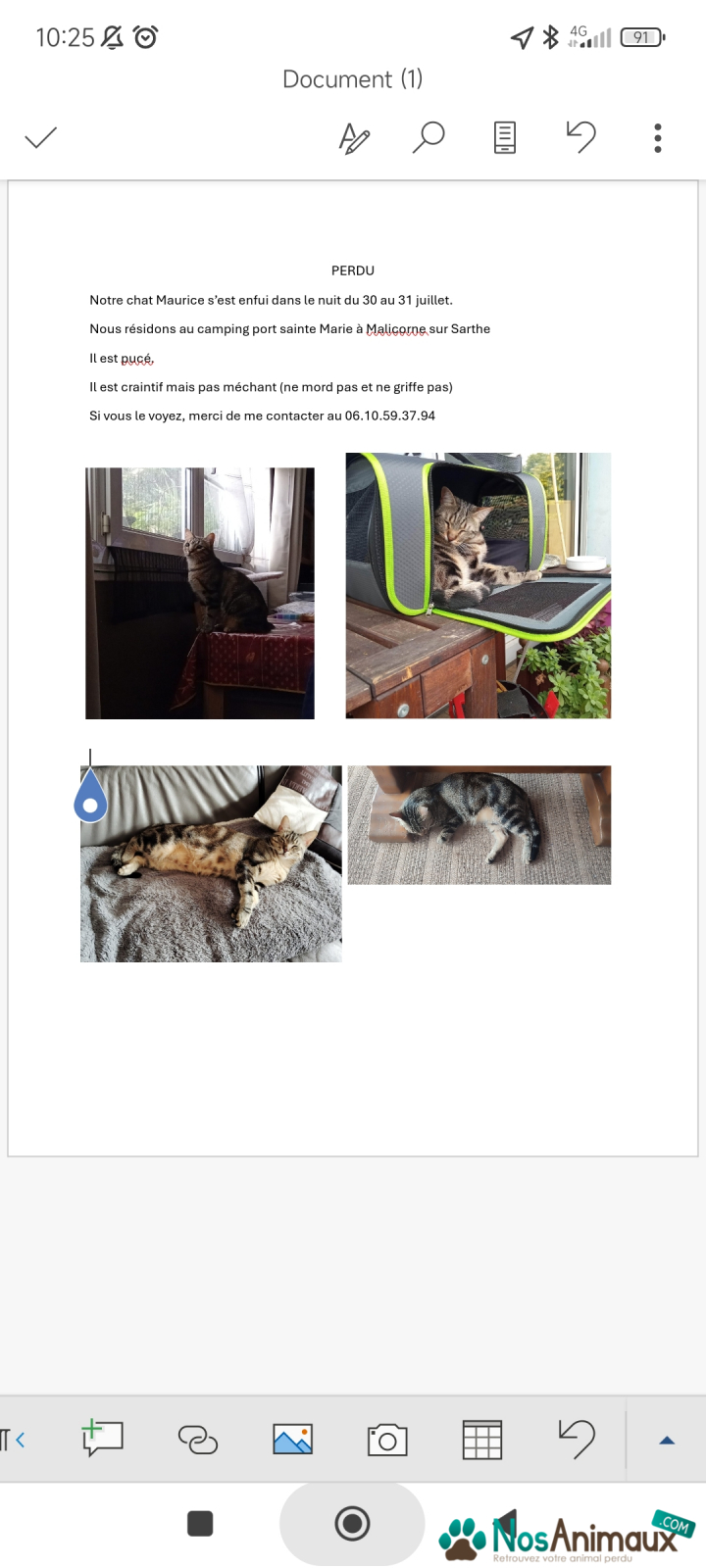Screen dimensions: 706x1568
Task: Insert a table
Action: pyautogui.click(x=482, y=1440)
